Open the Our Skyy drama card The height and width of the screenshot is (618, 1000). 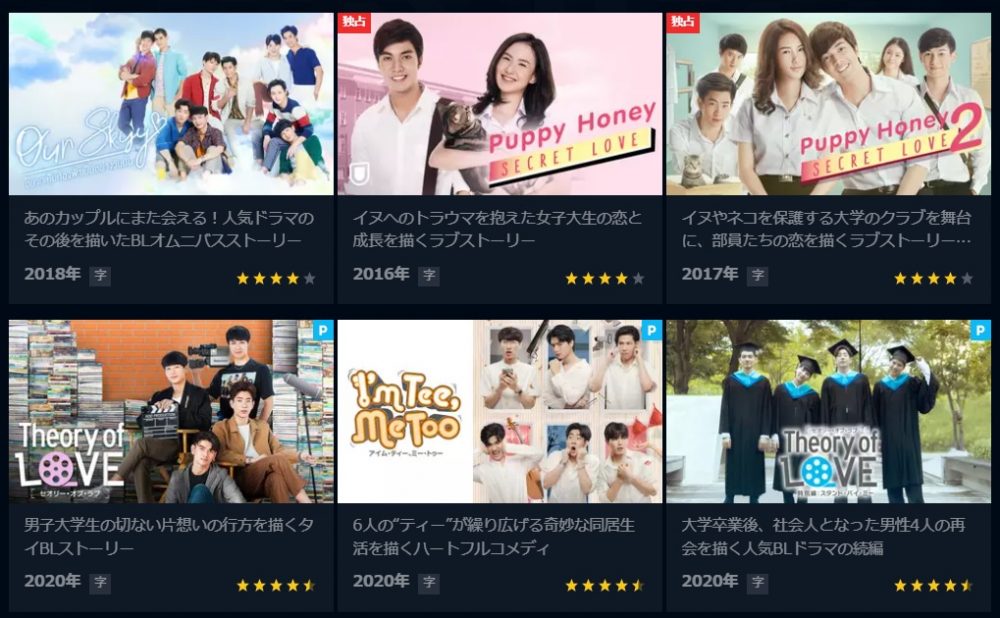(171, 104)
